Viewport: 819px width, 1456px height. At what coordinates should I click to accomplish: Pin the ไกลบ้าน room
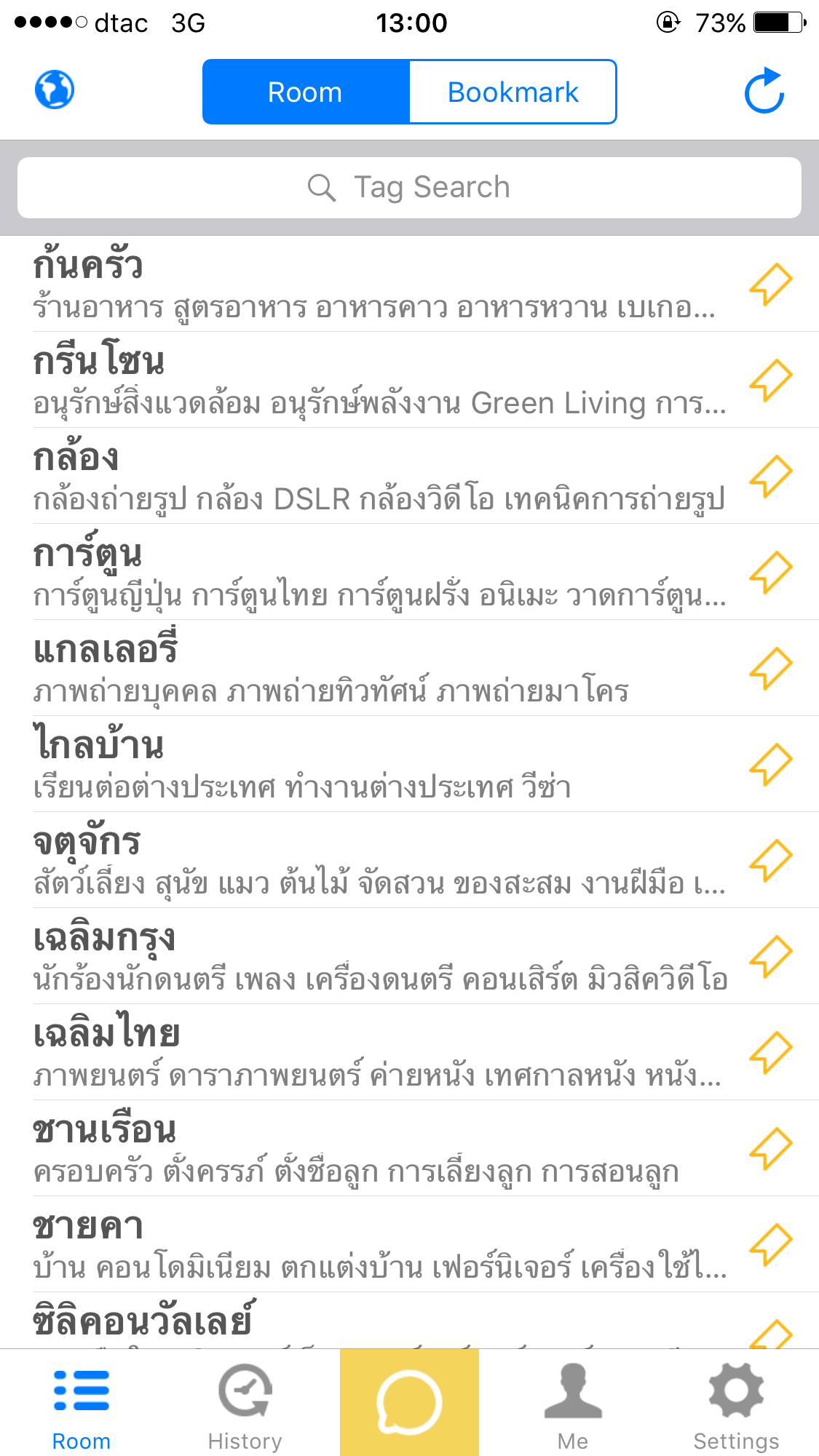pyautogui.click(x=771, y=764)
